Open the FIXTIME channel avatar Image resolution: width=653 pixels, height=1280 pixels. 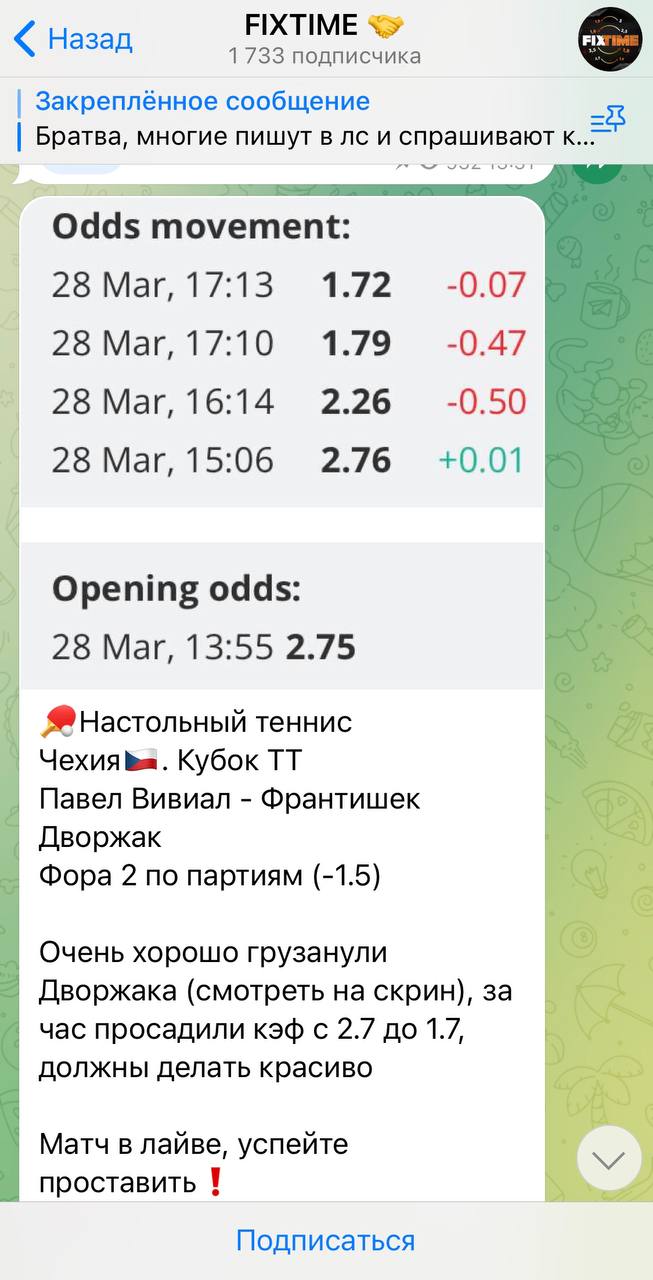coord(610,39)
